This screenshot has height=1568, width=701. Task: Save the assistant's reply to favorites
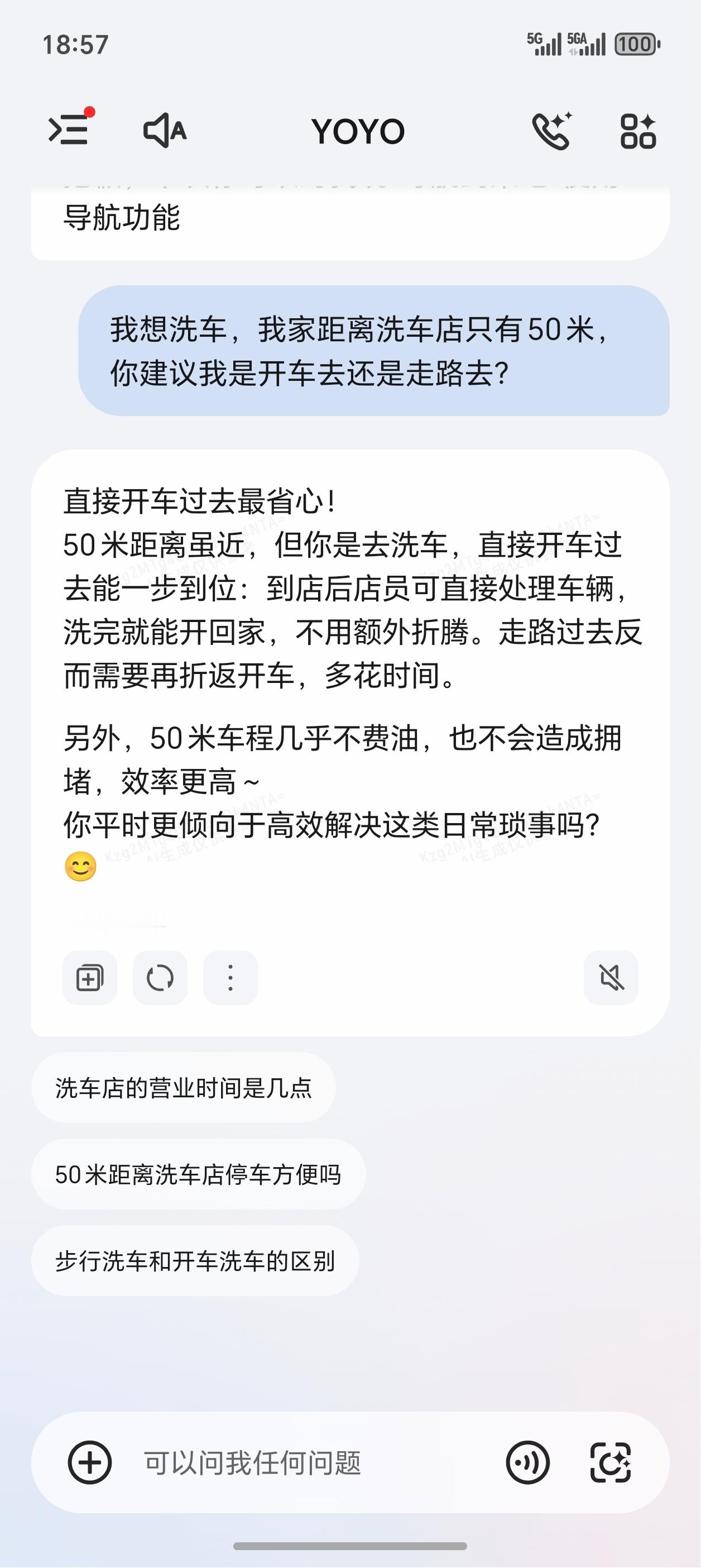pos(89,978)
